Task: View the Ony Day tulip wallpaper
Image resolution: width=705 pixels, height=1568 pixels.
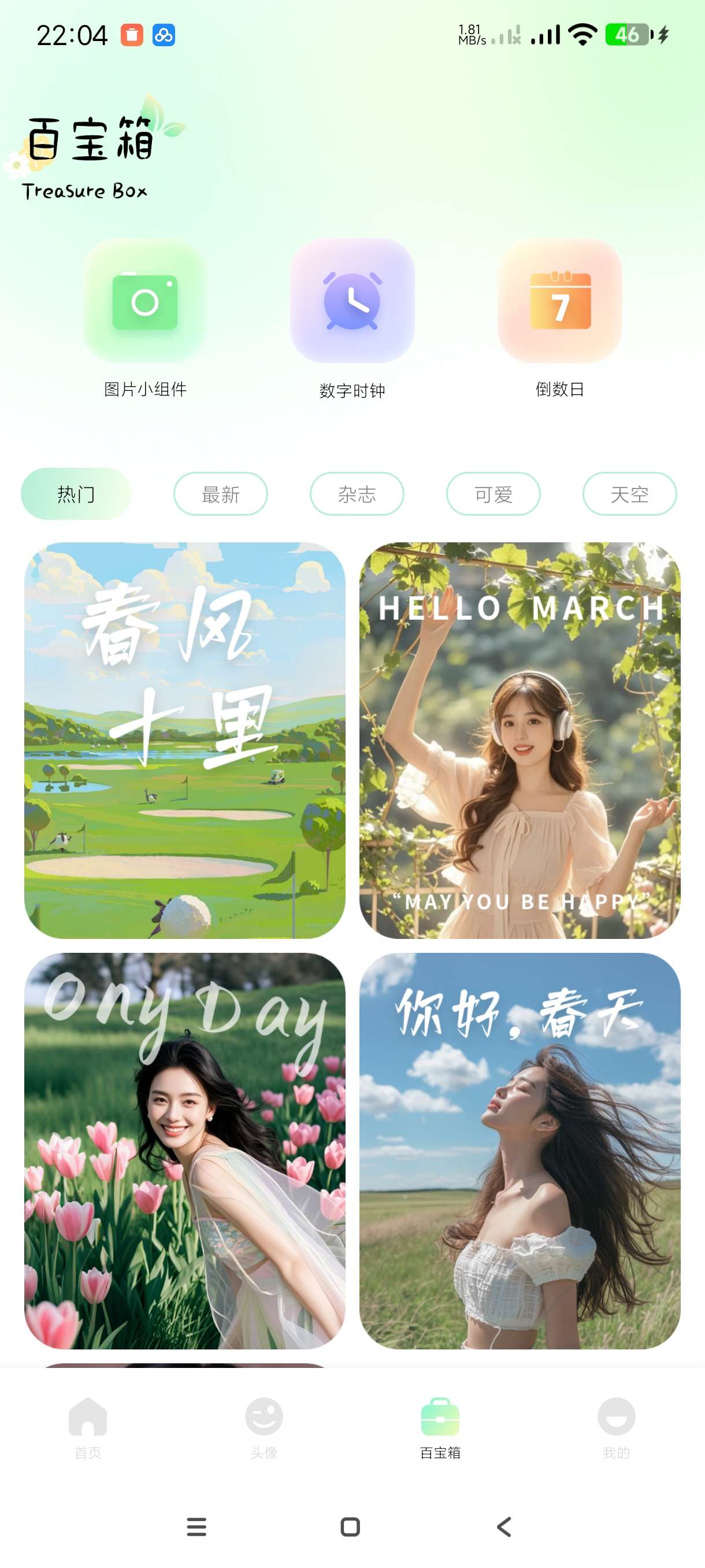Action: coord(184,1150)
